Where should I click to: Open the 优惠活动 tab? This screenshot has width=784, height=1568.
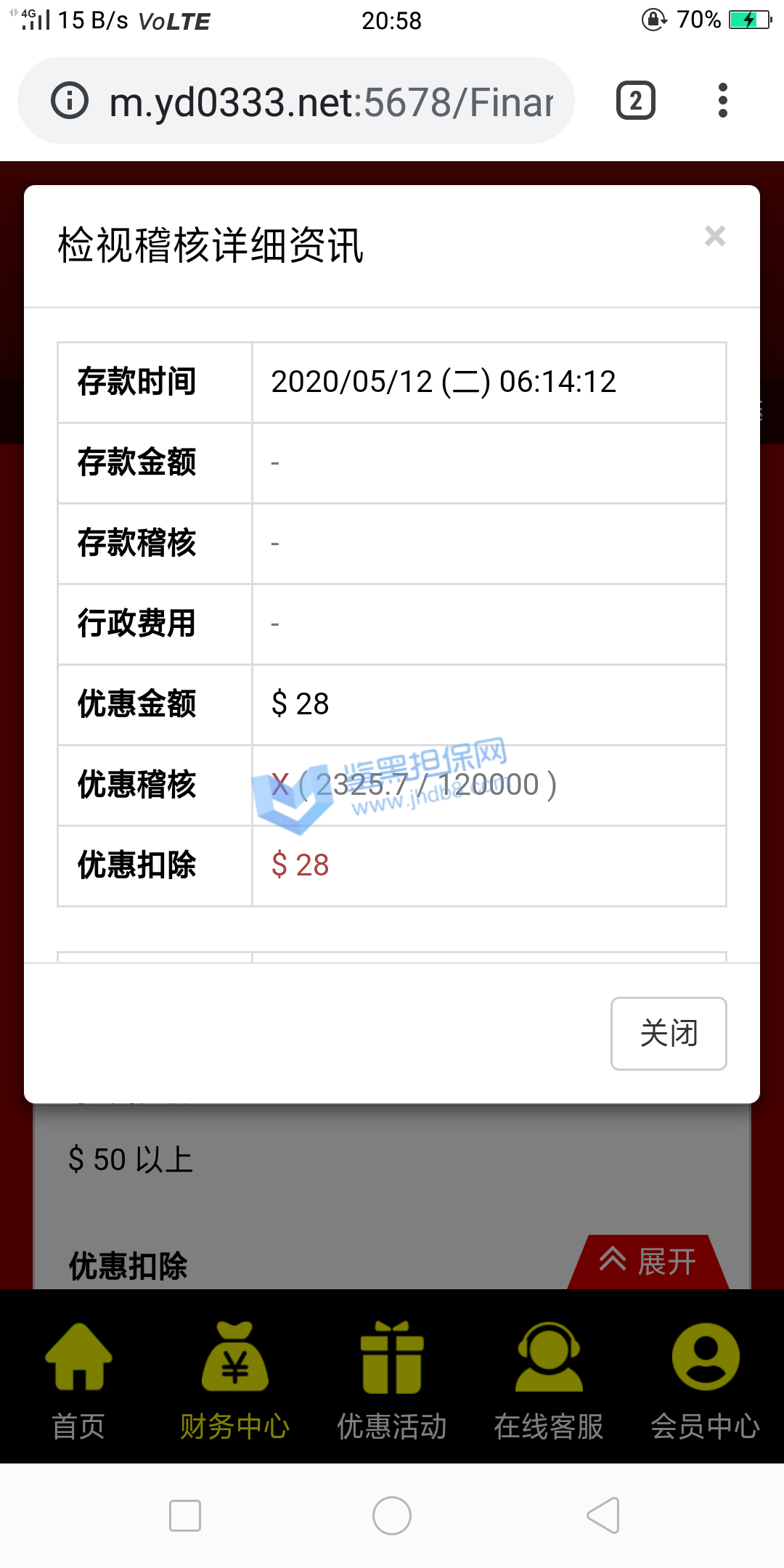[391, 1379]
